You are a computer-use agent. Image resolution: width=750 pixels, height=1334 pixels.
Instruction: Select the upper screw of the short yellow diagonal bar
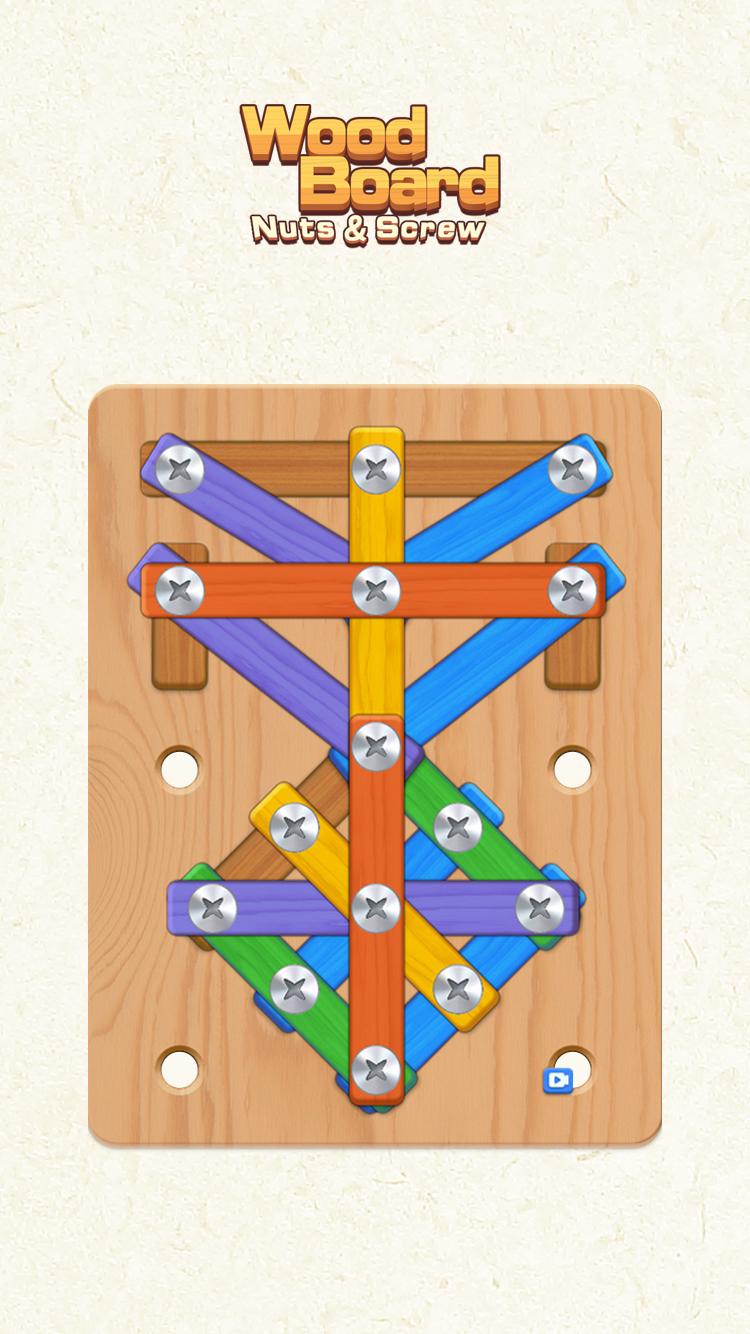coord(294,827)
